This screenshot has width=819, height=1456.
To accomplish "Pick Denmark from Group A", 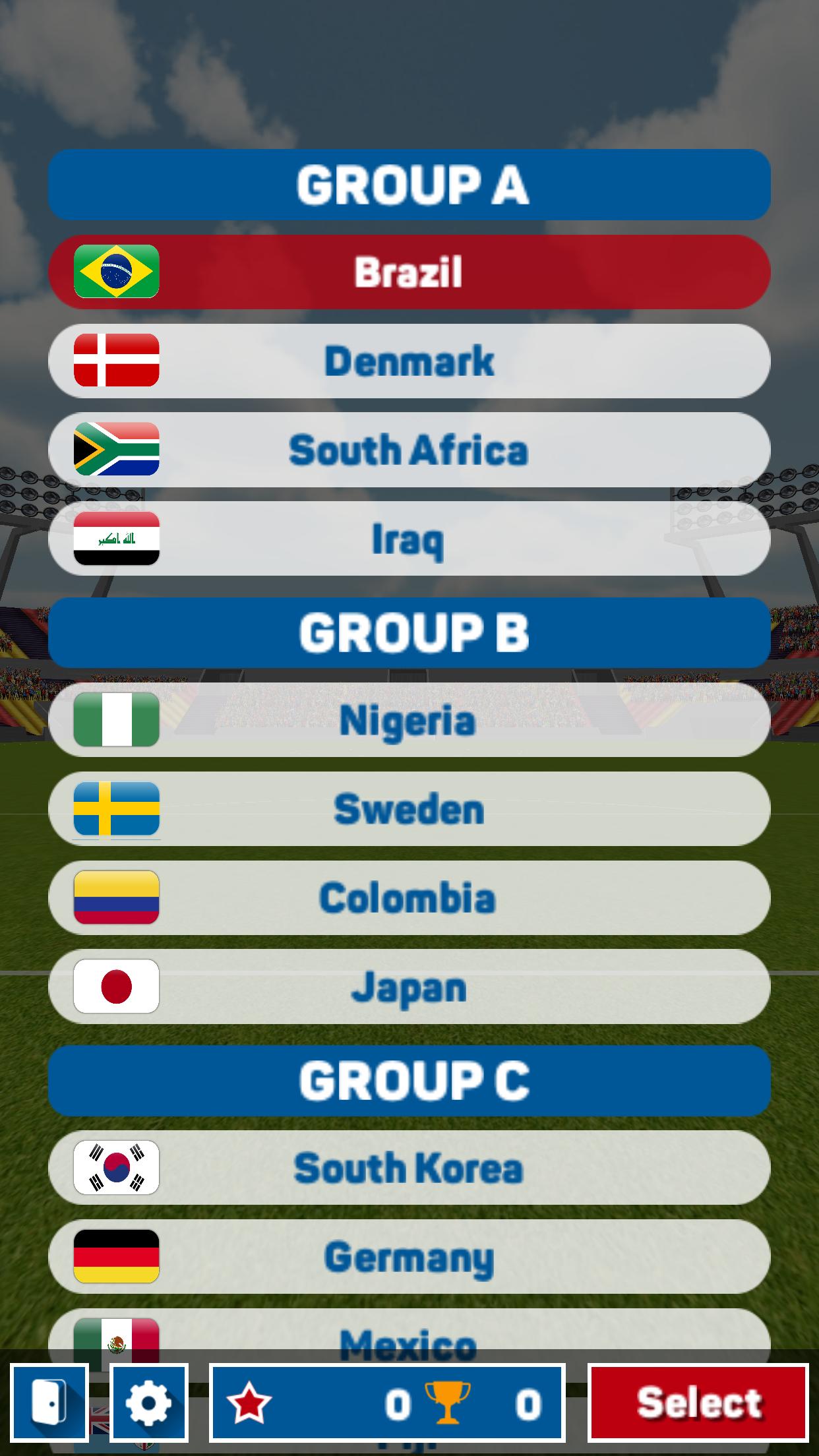I will point(409,361).
